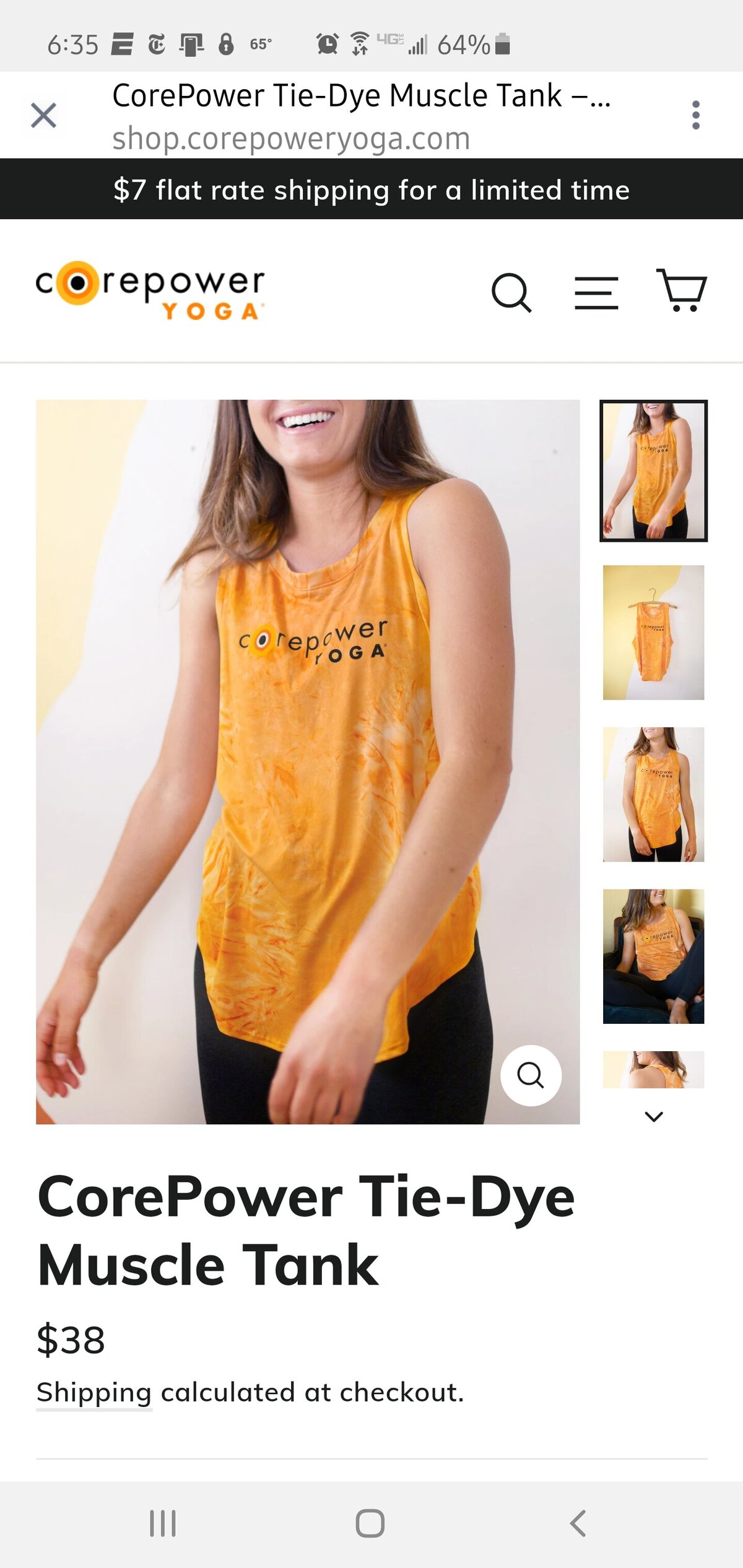Open the store search
The height and width of the screenshot is (1568, 743).
(x=511, y=293)
